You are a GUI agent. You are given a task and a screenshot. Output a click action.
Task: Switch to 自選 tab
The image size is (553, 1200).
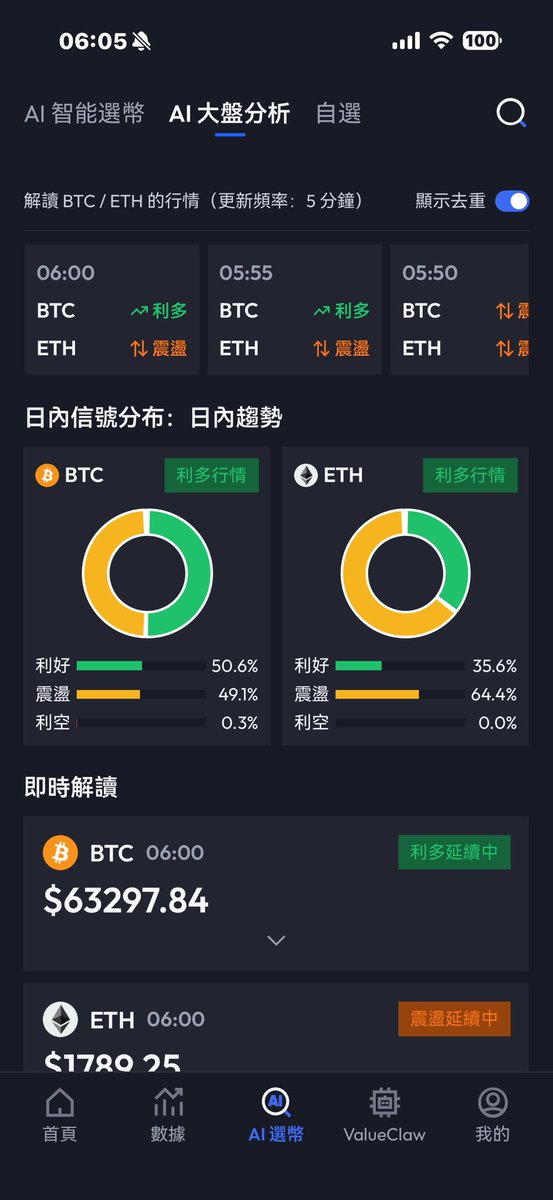338,114
